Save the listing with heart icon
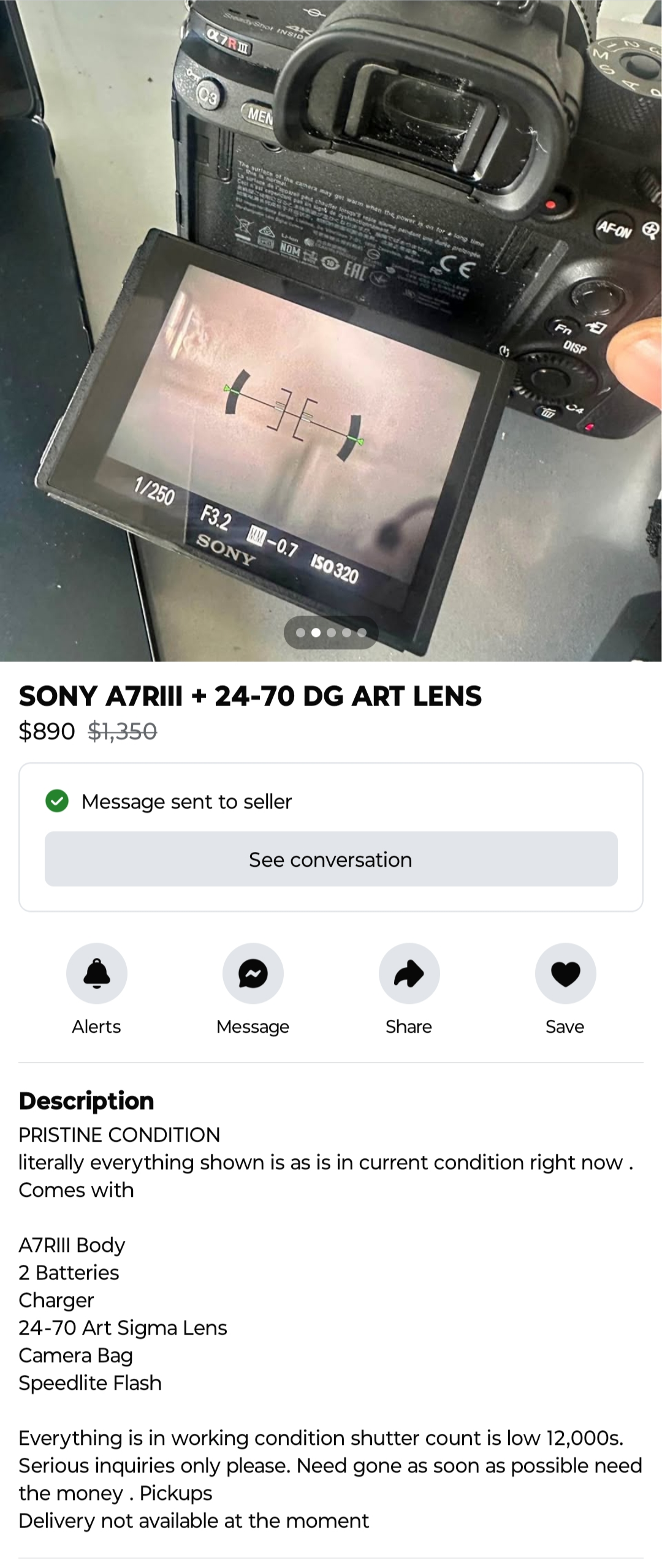 pyautogui.click(x=565, y=973)
